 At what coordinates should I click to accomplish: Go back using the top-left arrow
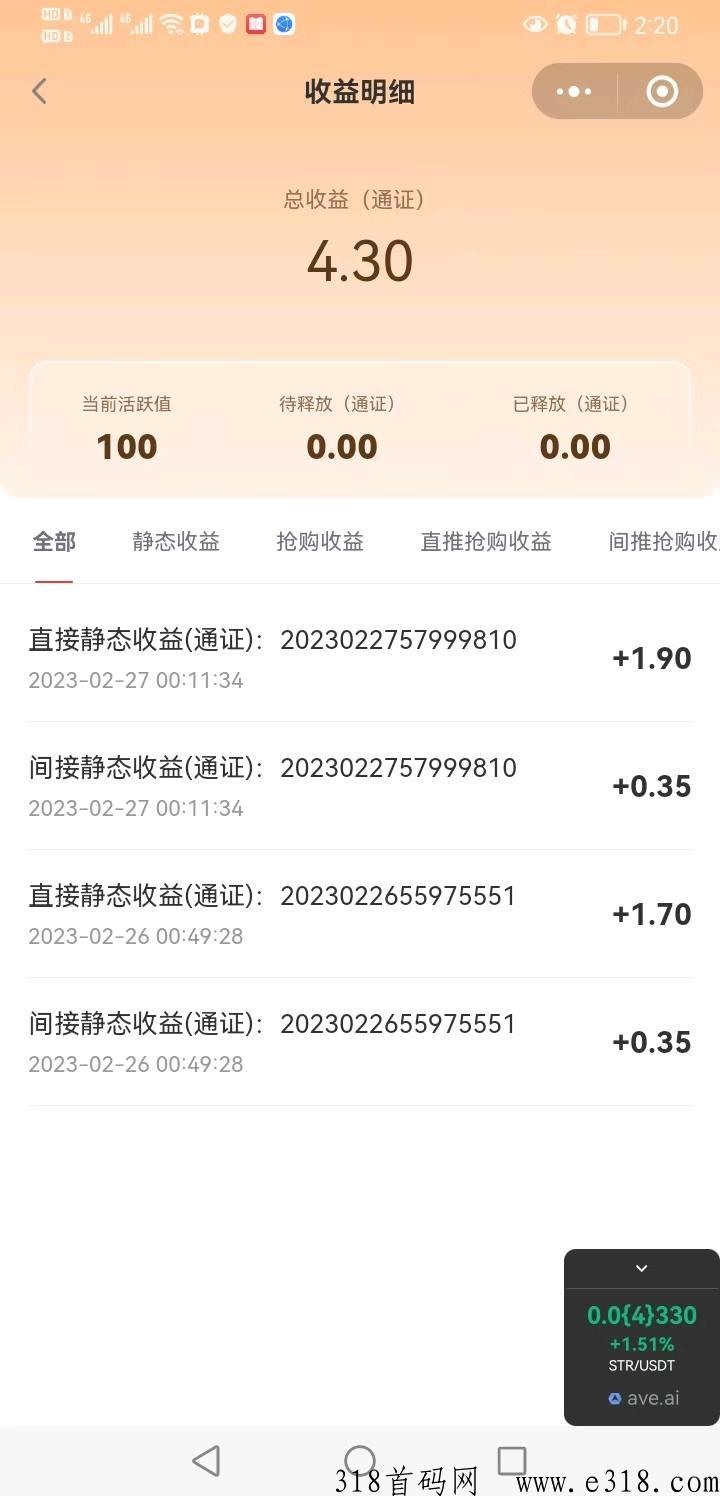(x=39, y=92)
